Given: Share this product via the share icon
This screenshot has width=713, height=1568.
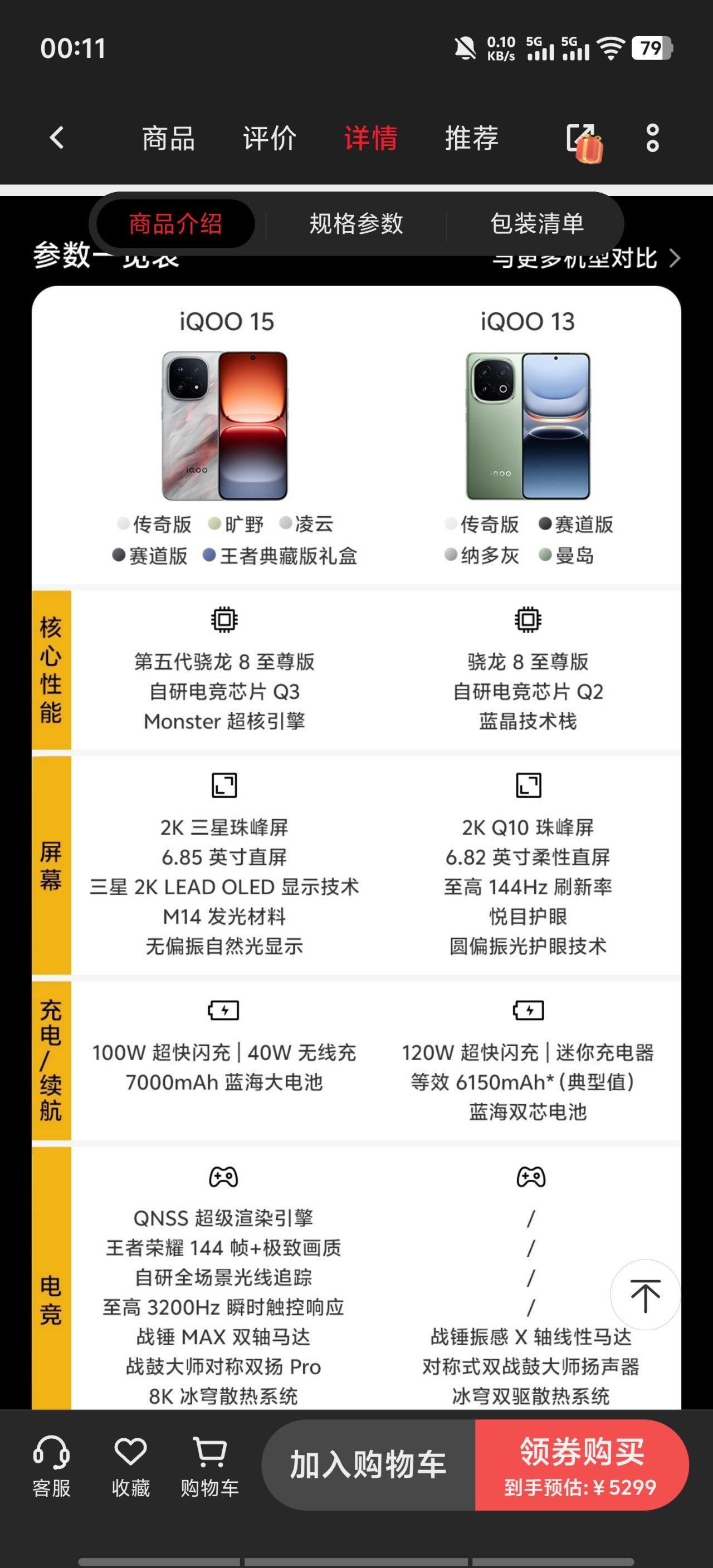Looking at the screenshot, I should click(x=583, y=140).
